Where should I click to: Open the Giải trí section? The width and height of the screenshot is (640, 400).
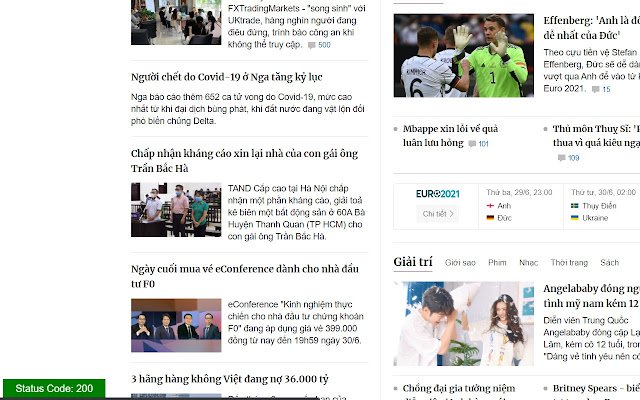(412, 262)
